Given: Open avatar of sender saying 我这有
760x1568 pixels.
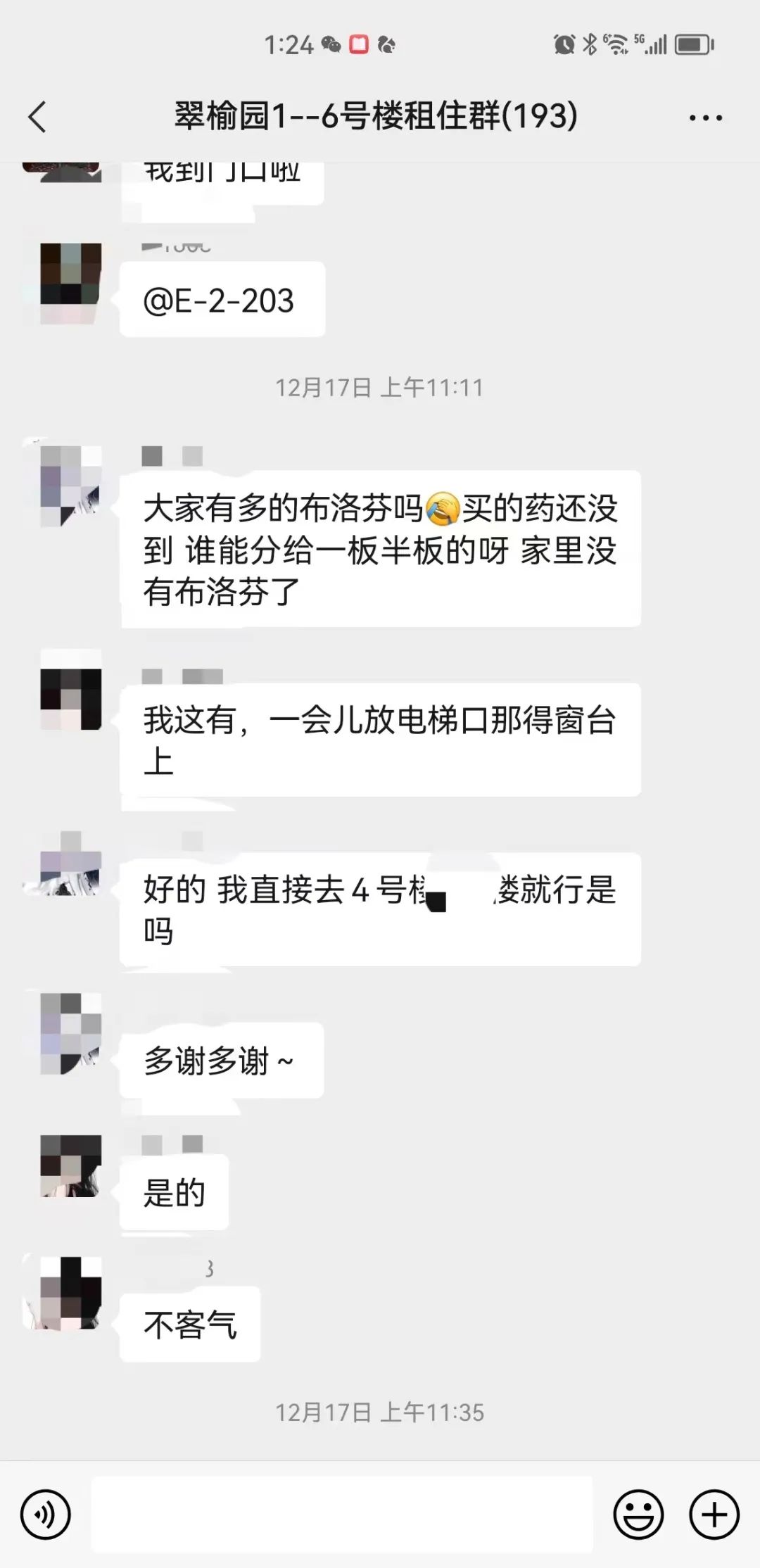Looking at the screenshot, I should click(x=70, y=698).
